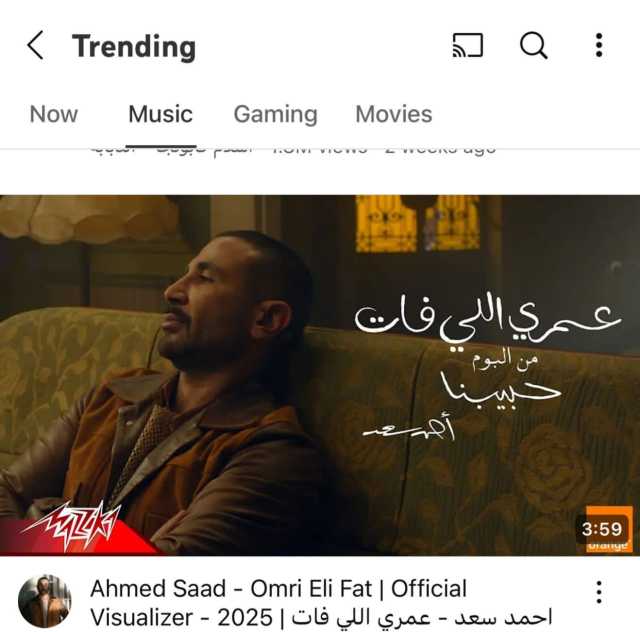Screen dimensions: 640x632
Task: Switch to the Now tab
Action: 54,114
